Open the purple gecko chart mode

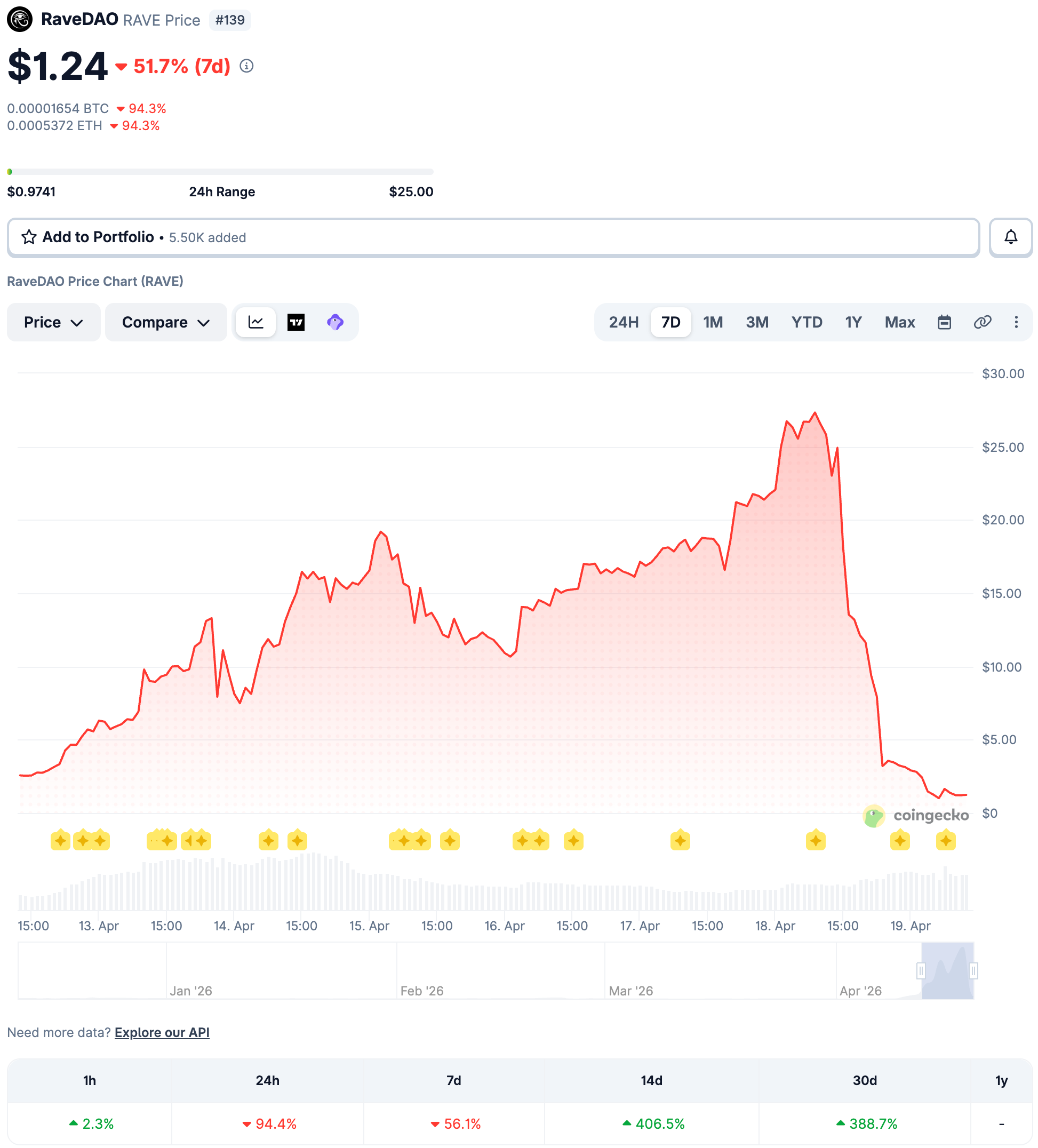(335, 322)
